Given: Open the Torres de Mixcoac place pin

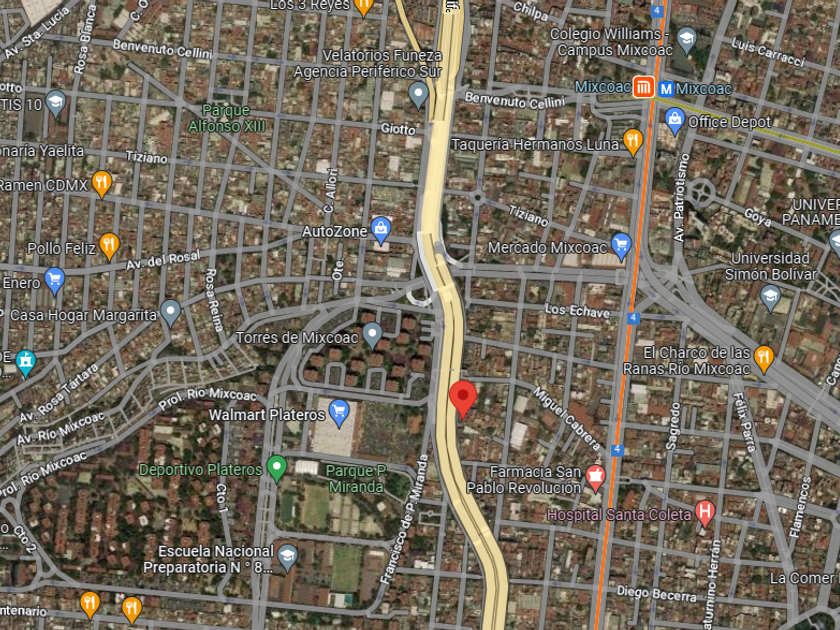Looking at the screenshot, I should tap(372, 335).
